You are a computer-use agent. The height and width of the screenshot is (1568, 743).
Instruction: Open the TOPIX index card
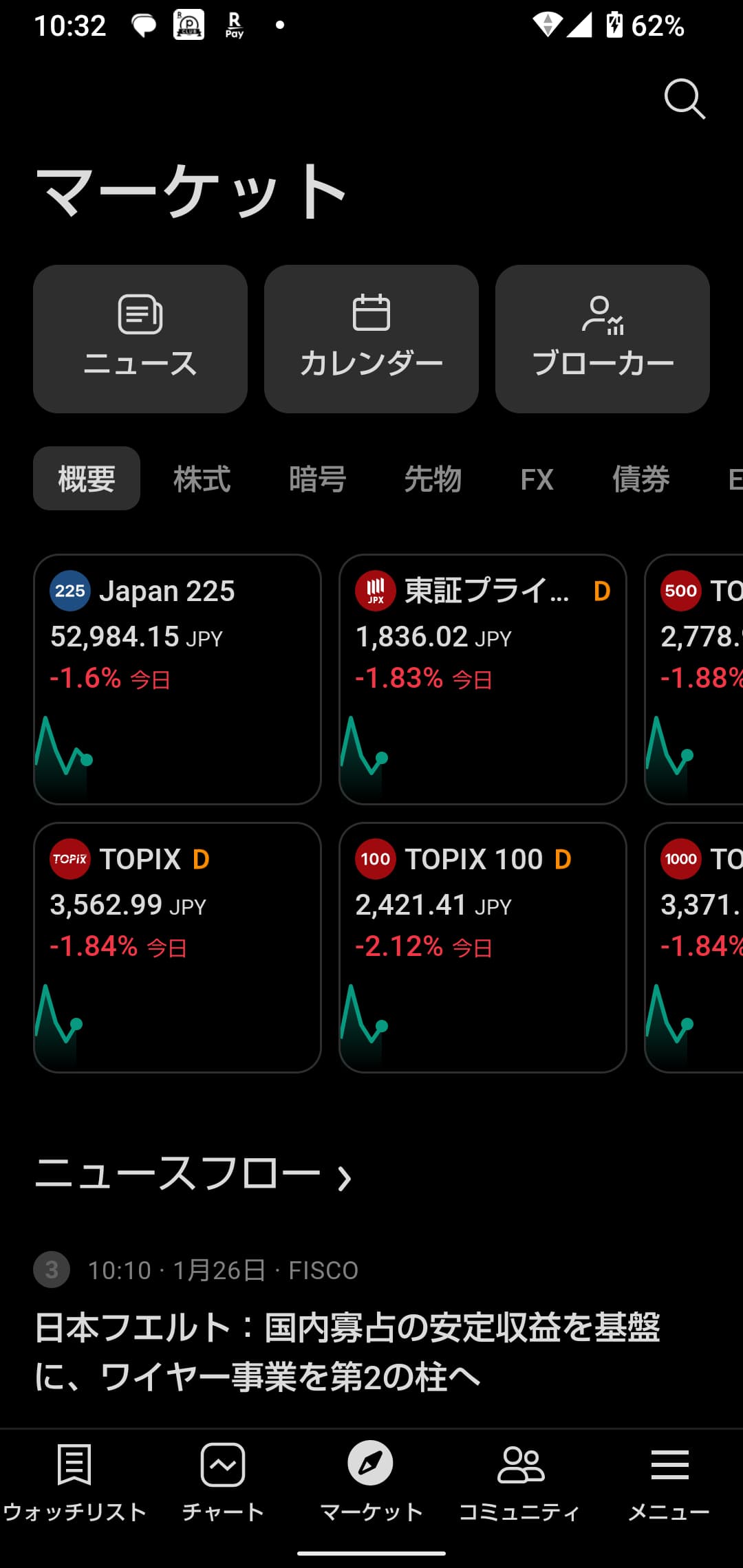(177, 947)
